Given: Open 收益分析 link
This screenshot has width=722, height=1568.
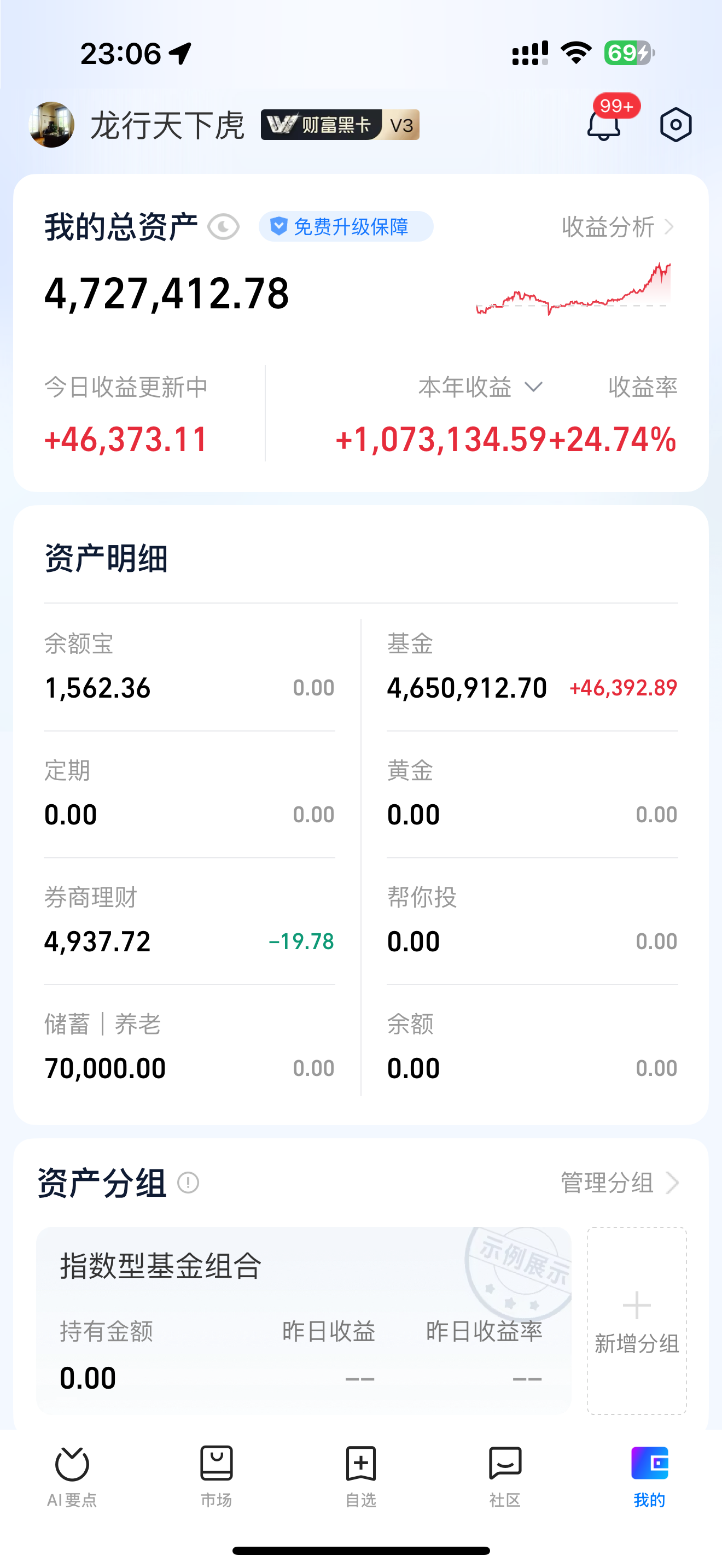Looking at the screenshot, I should 616,227.
